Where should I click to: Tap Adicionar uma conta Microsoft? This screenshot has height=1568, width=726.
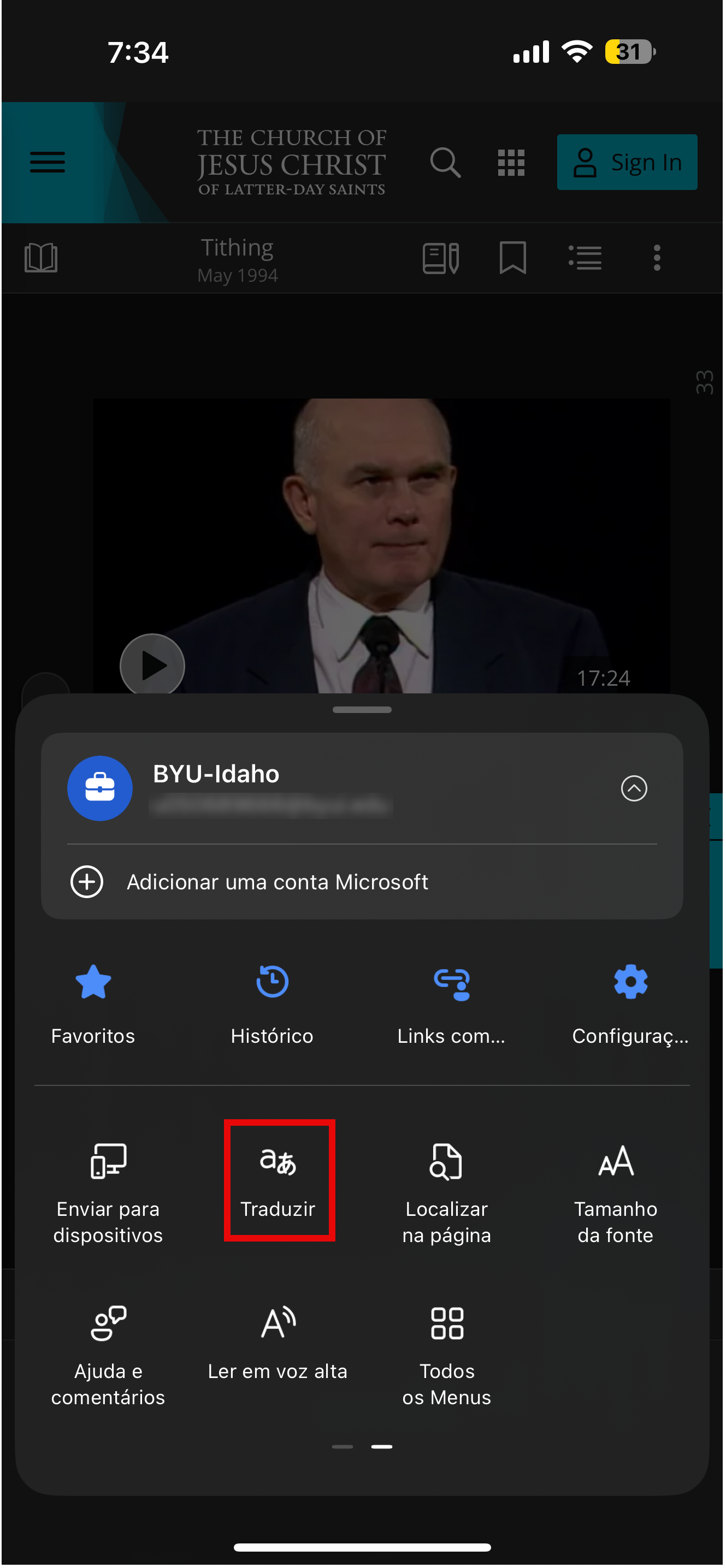coord(277,882)
